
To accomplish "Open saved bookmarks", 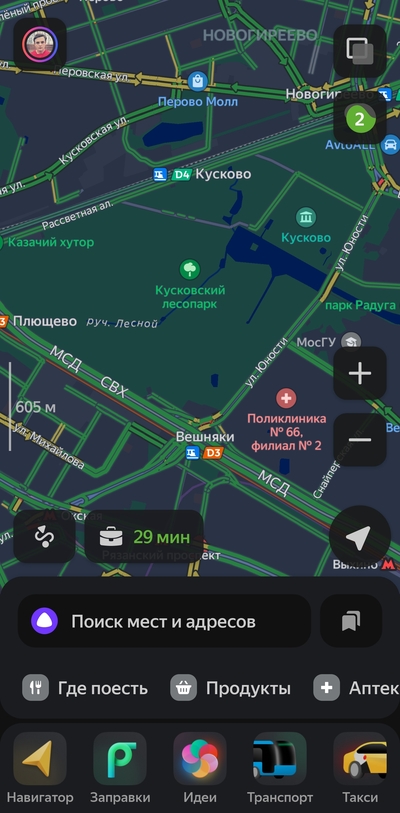I will pos(351,621).
